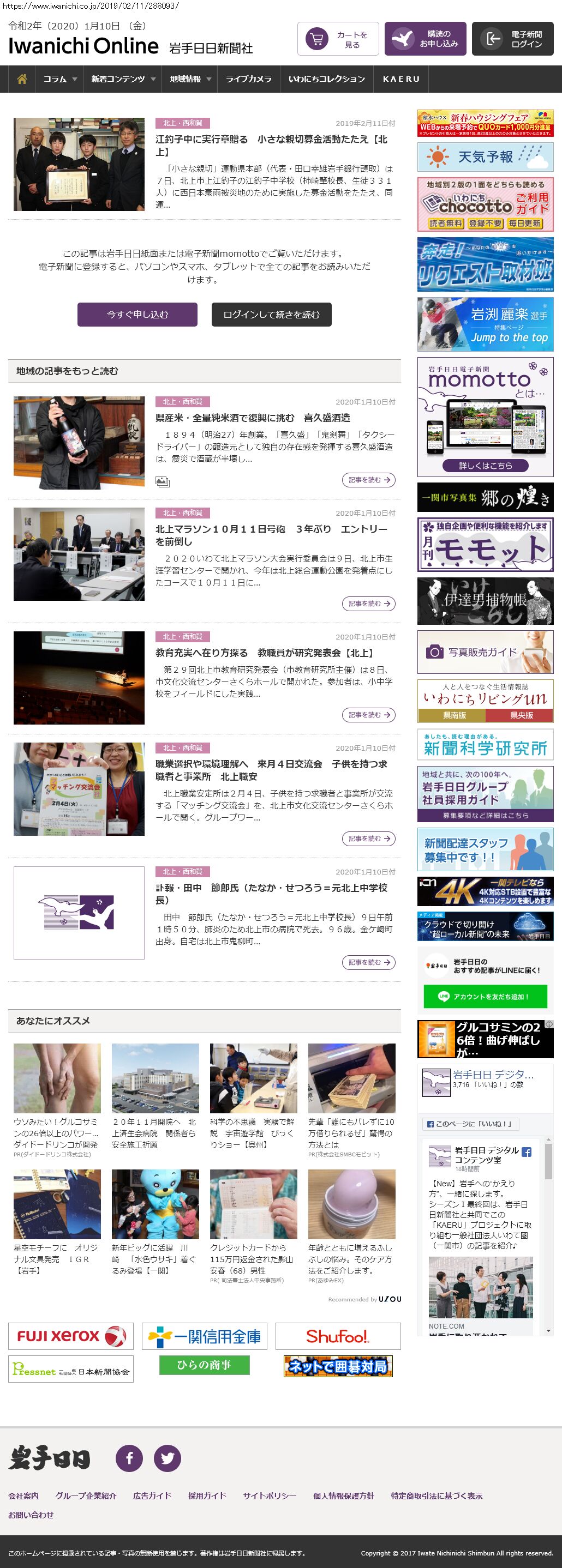The height and width of the screenshot is (1568, 562).
Task: Open Iwanichi Facebook page icon in footer
Action: (x=129, y=1458)
